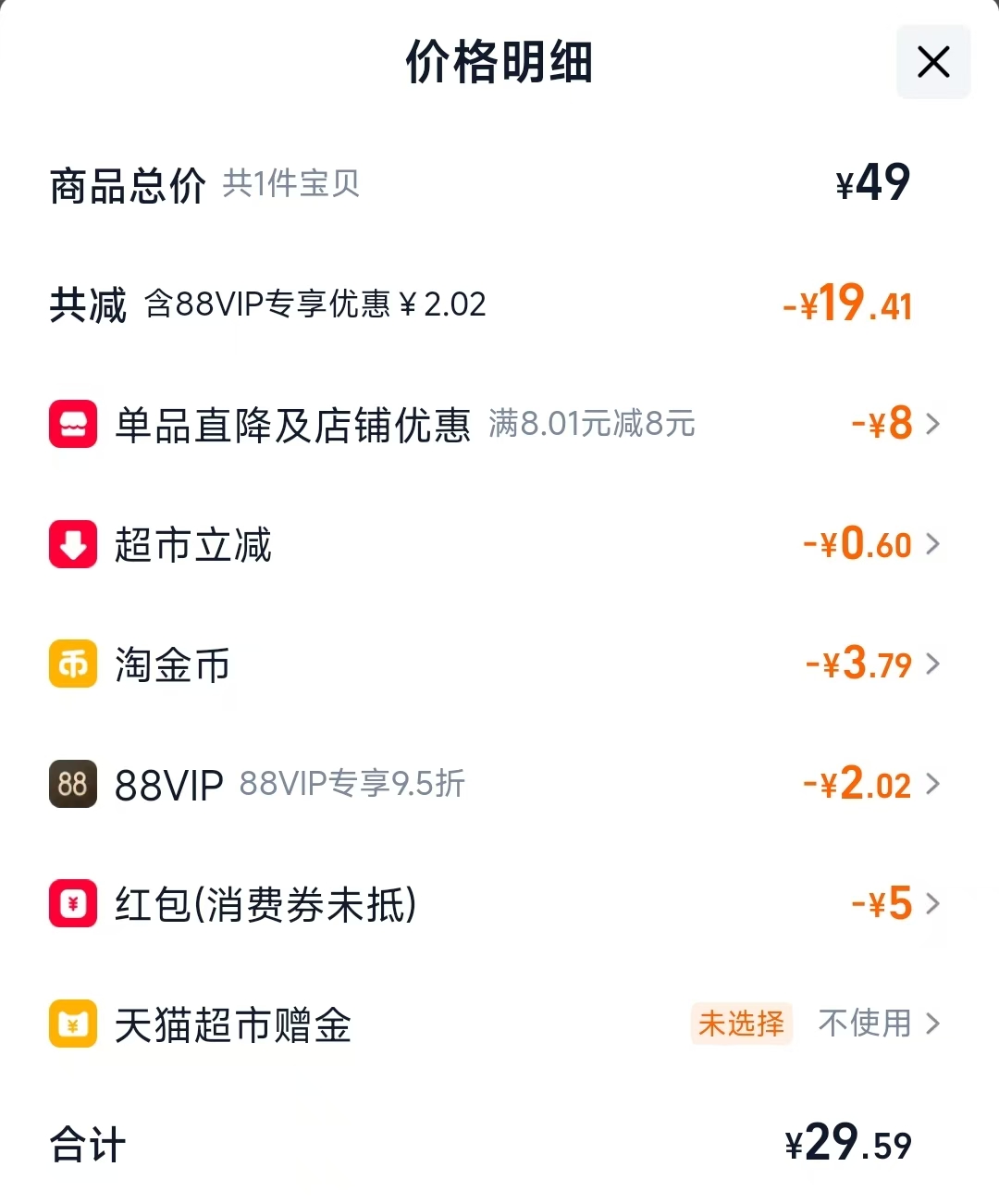Close the 价格明细 popup
Screen dimensions: 999x1204
(932, 63)
